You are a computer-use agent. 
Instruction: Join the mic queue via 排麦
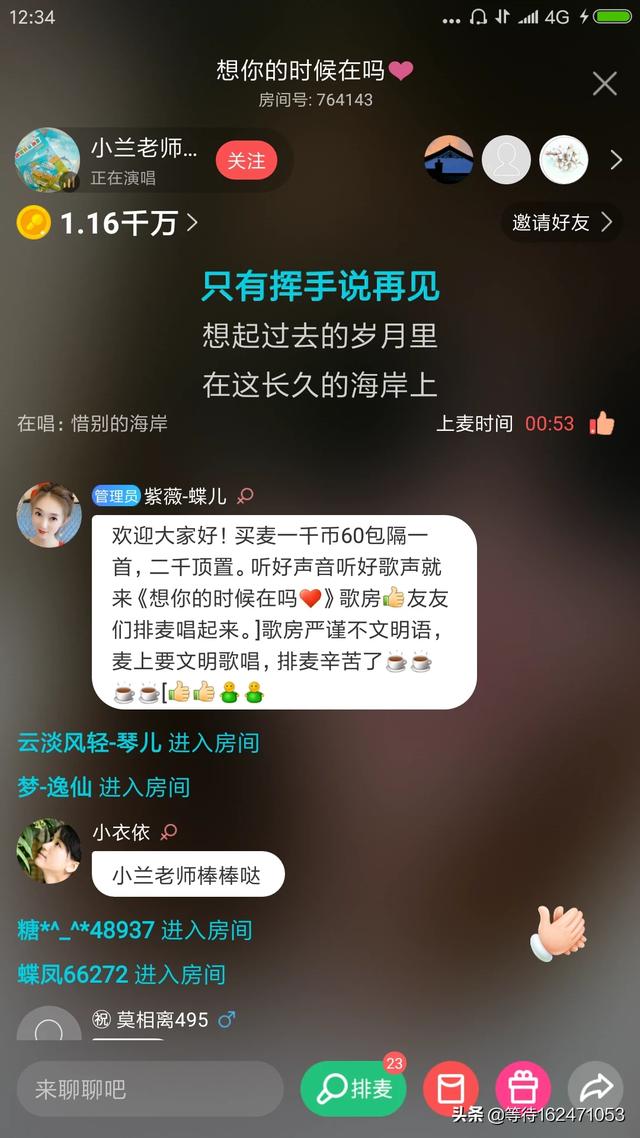354,1089
